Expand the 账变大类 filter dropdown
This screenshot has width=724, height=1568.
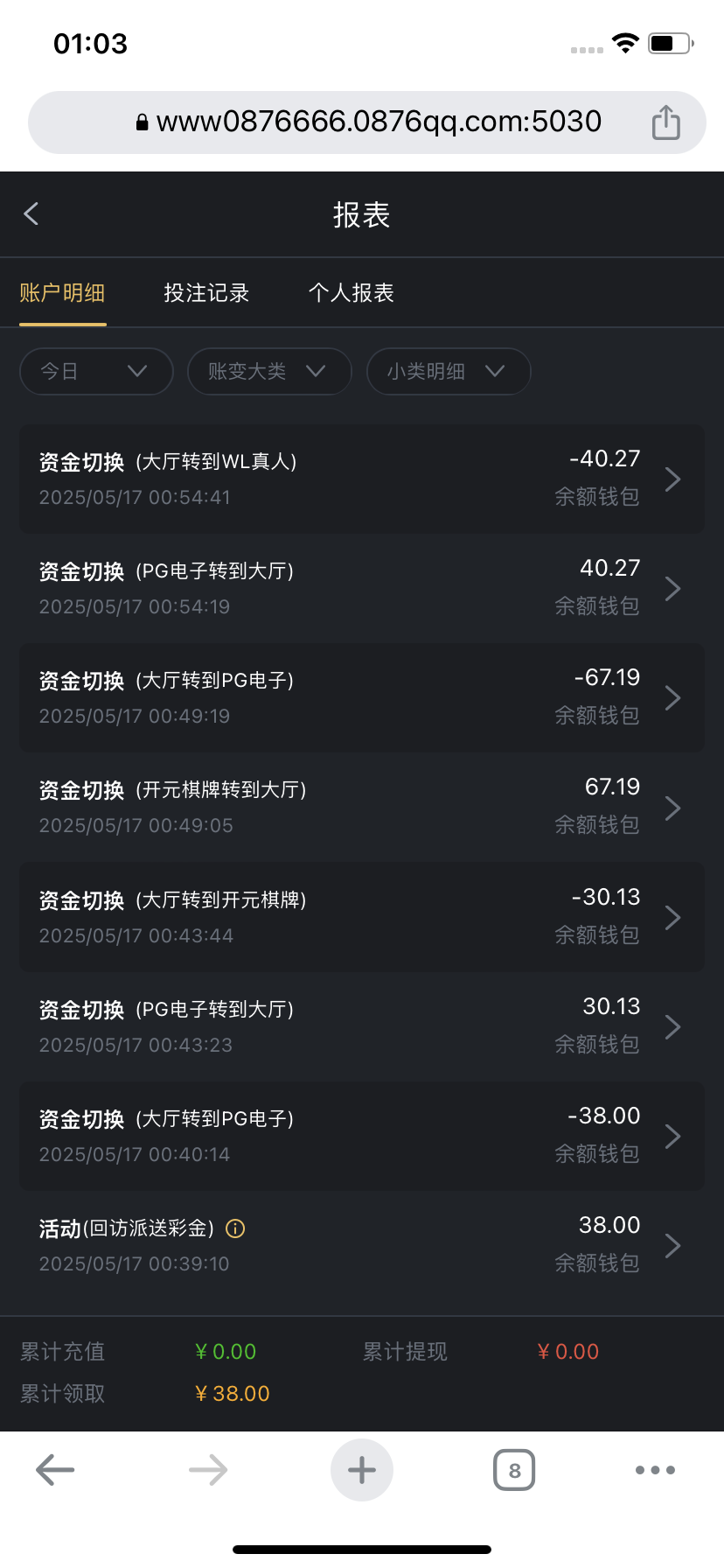coord(269,371)
